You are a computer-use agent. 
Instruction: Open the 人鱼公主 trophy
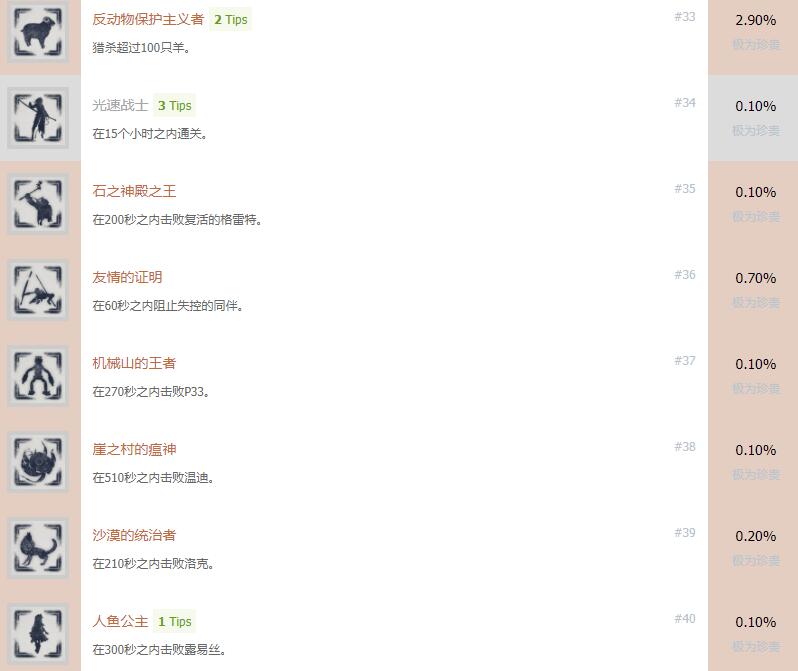click(120, 622)
